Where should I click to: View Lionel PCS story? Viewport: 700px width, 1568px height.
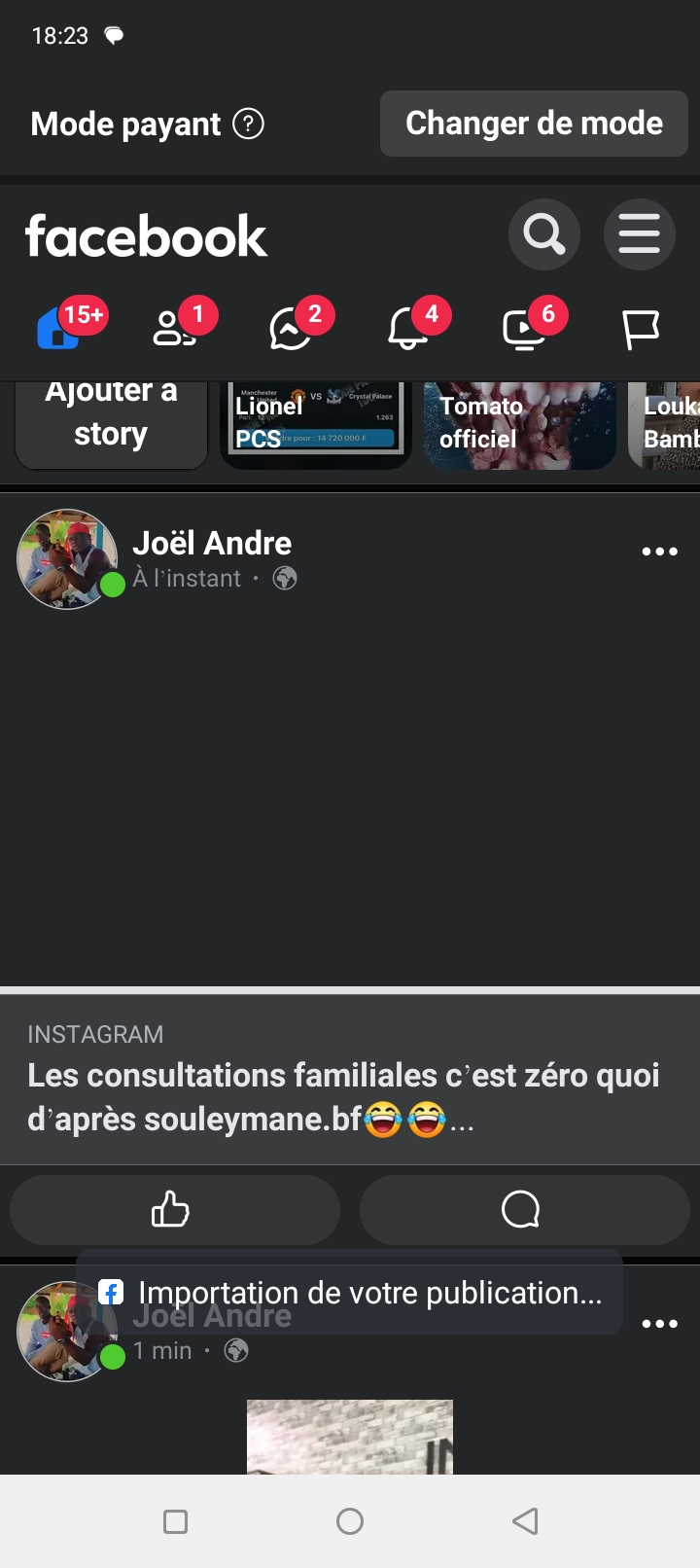(x=314, y=425)
